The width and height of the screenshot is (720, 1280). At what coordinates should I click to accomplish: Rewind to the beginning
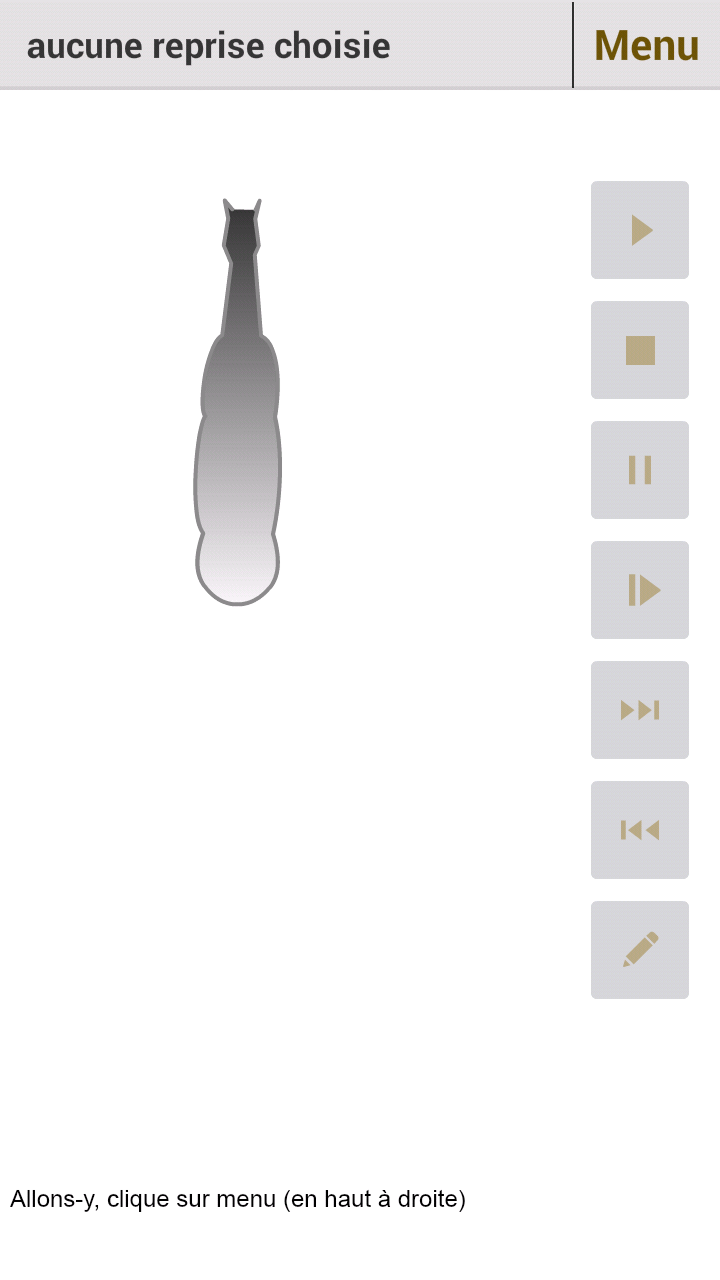coord(640,830)
